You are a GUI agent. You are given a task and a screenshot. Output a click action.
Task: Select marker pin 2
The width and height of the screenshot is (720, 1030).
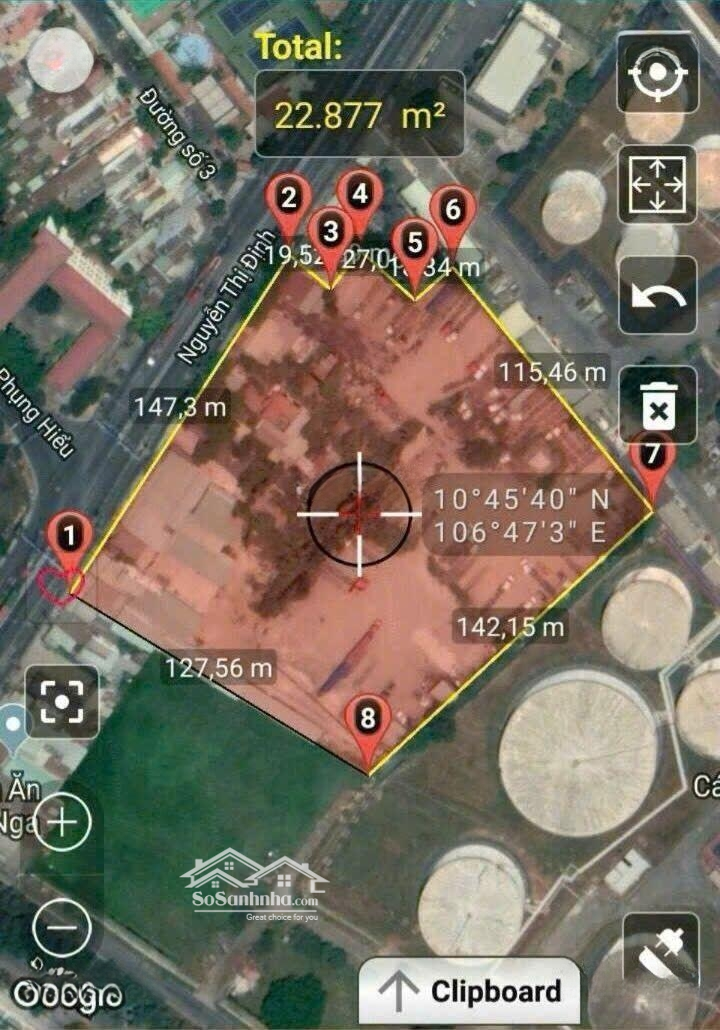click(289, 198)
